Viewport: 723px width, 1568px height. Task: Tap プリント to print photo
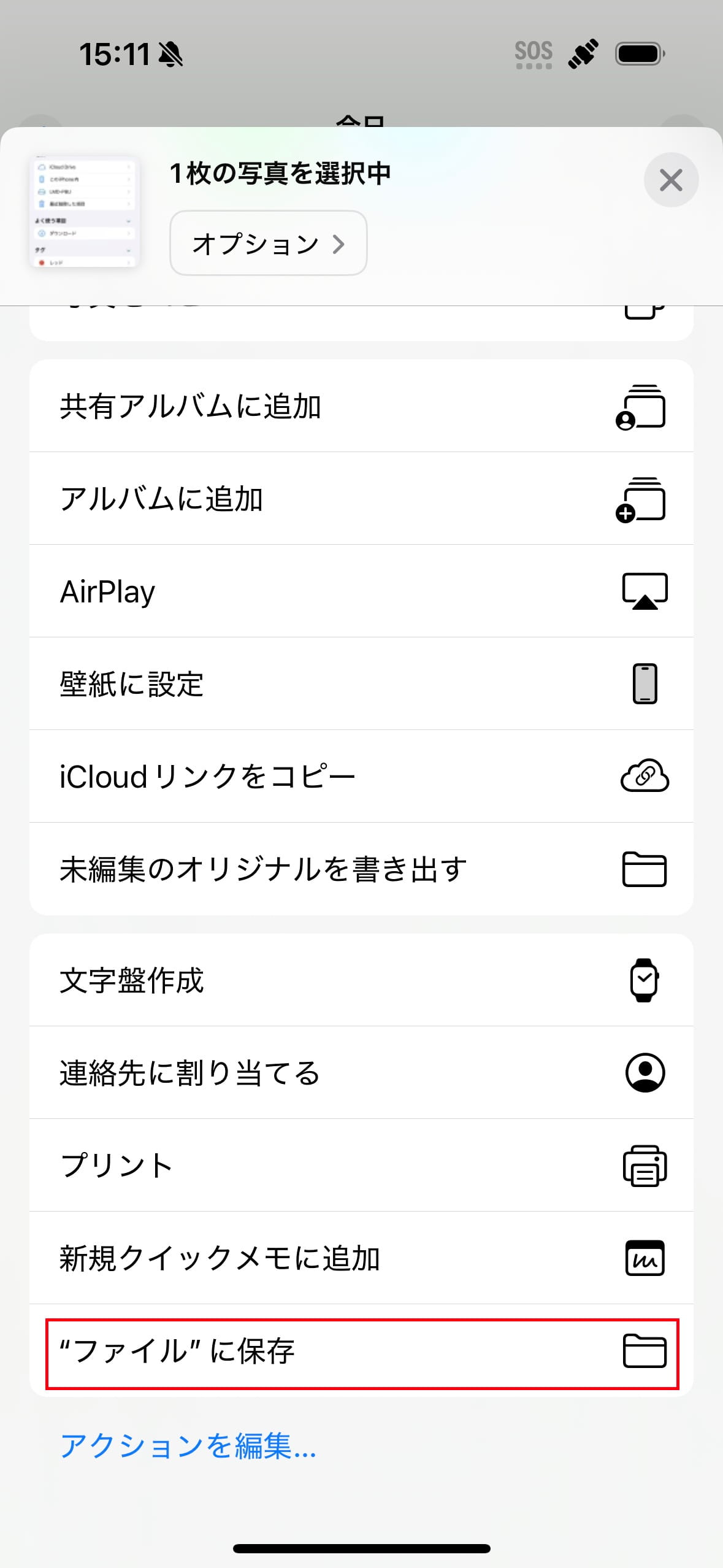(361, 1166)
